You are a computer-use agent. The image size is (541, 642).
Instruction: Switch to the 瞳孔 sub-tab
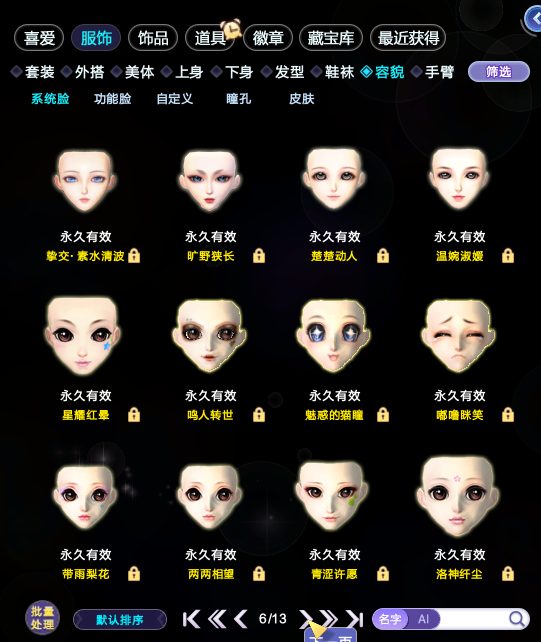click(x=238, y=99)
